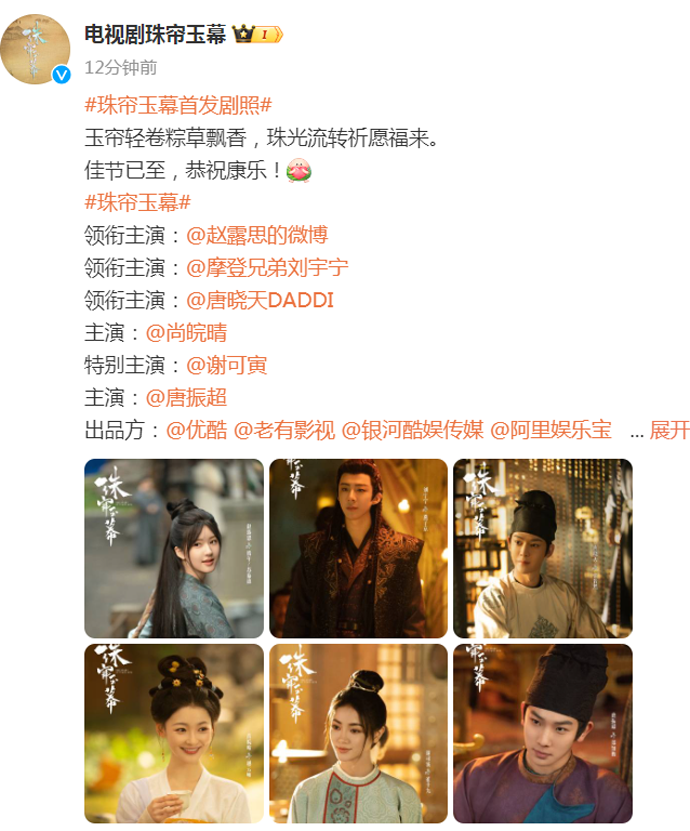Open the standalone #珠帘玉幕# hashtag
The height and width of the screenshot is (831, 690).
[x=139, y=203]
